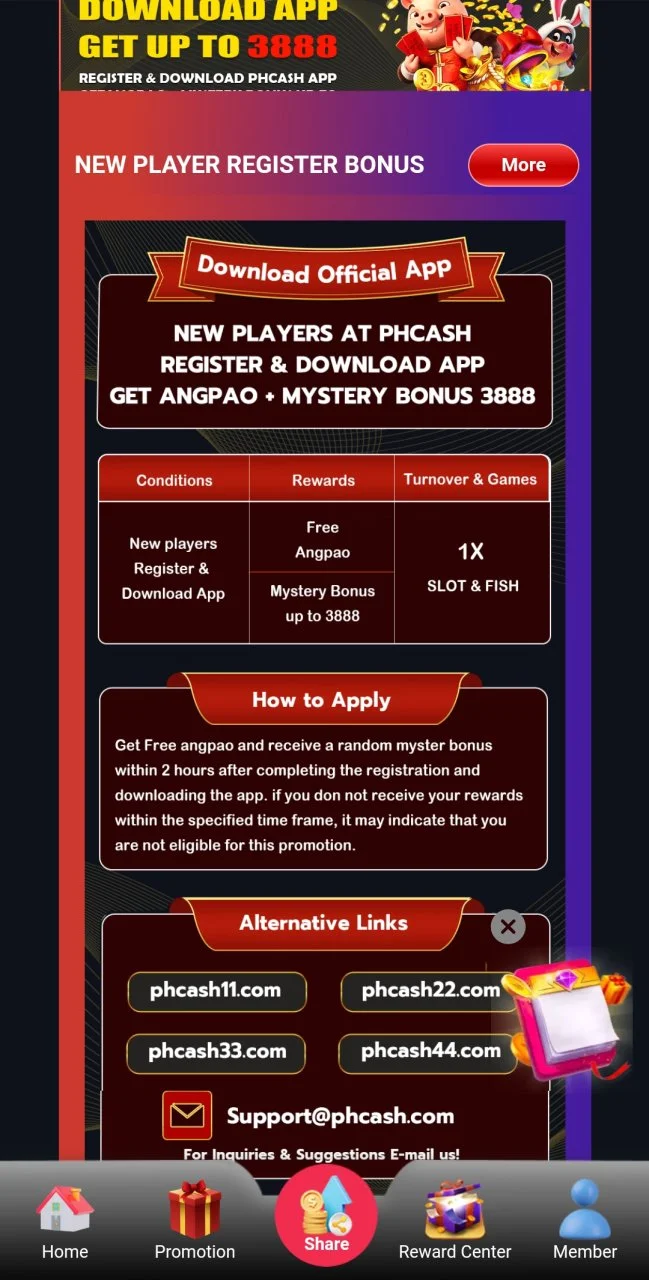Tap the More button for register bonus

tap(523, 165)
